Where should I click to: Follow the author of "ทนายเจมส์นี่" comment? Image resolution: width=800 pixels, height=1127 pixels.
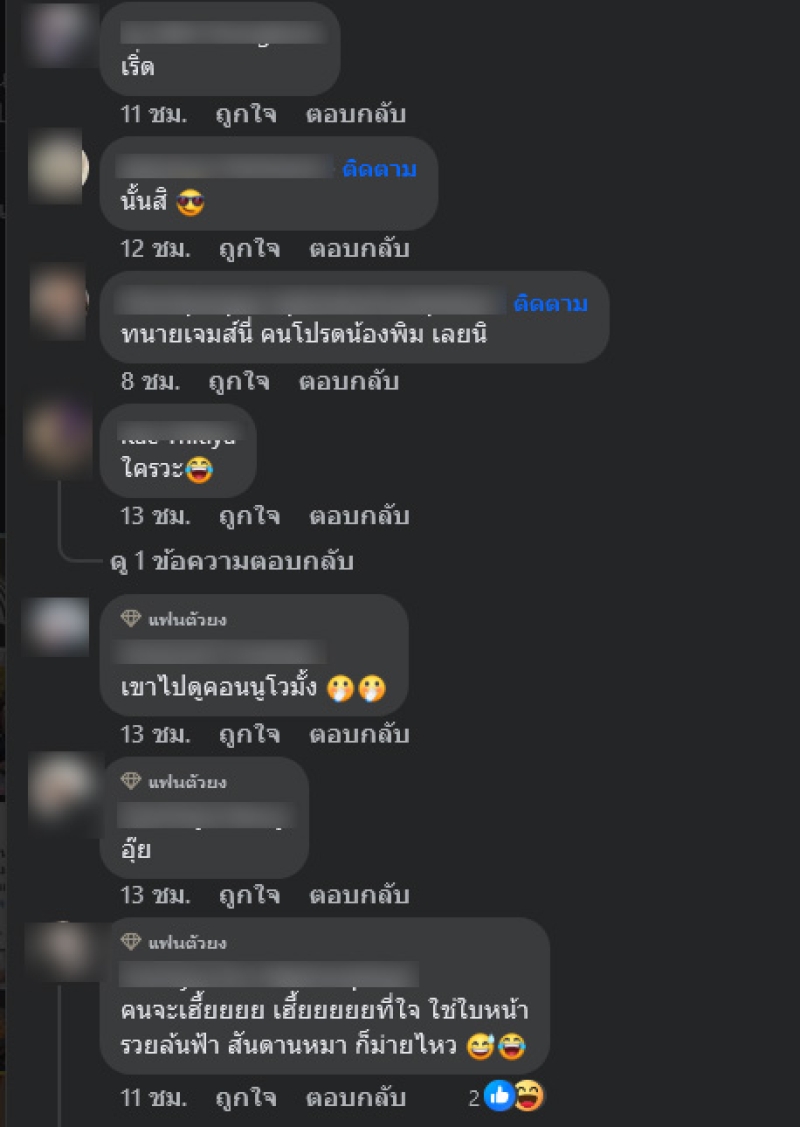pos(550,304)
